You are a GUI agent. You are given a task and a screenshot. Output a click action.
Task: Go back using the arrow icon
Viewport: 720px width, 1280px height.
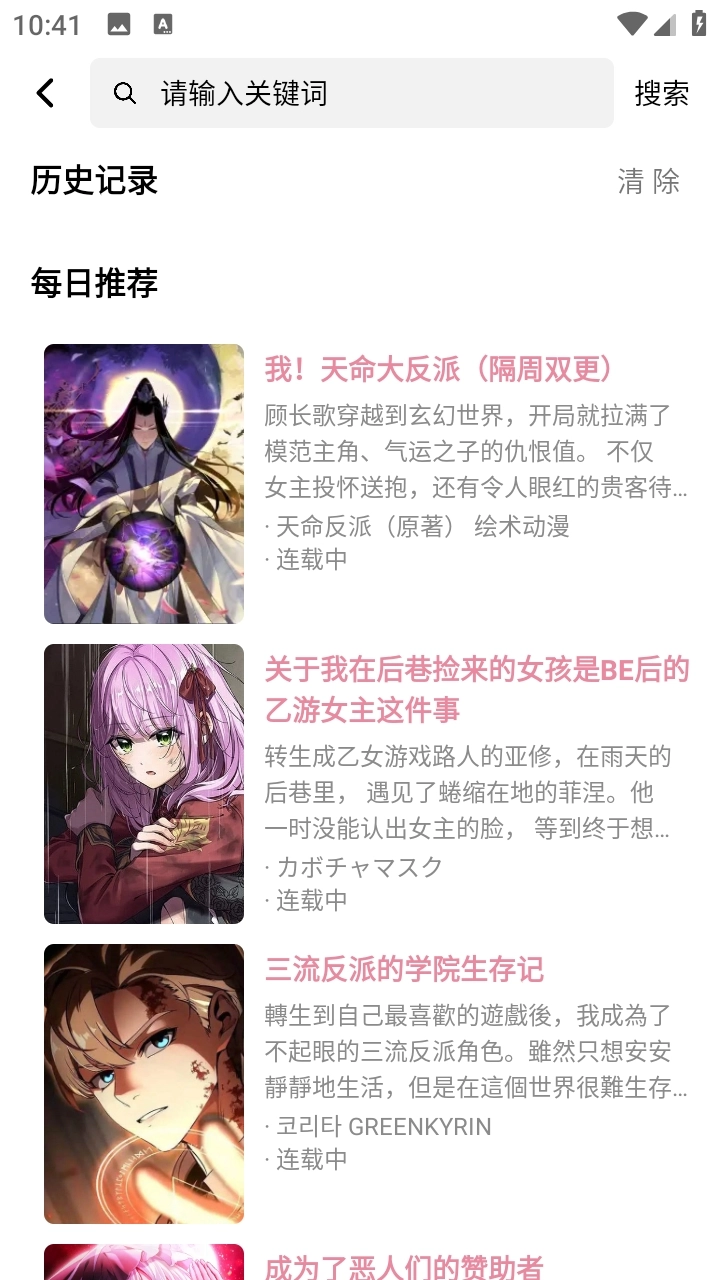click(x=45, y=93)
